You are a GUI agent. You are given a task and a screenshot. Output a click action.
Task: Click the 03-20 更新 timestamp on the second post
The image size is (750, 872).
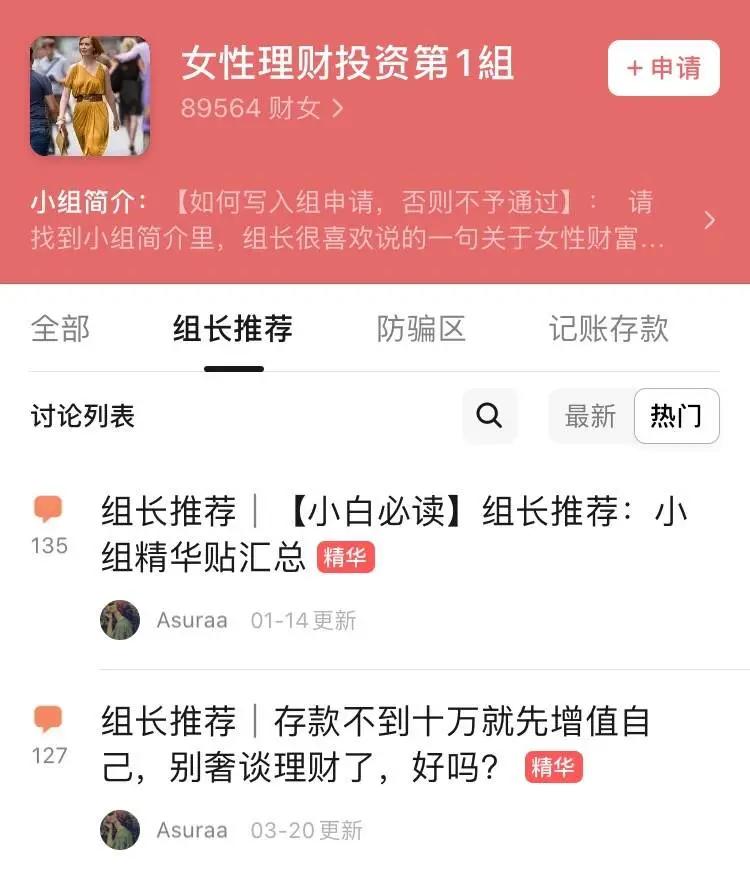click(309, 830)
